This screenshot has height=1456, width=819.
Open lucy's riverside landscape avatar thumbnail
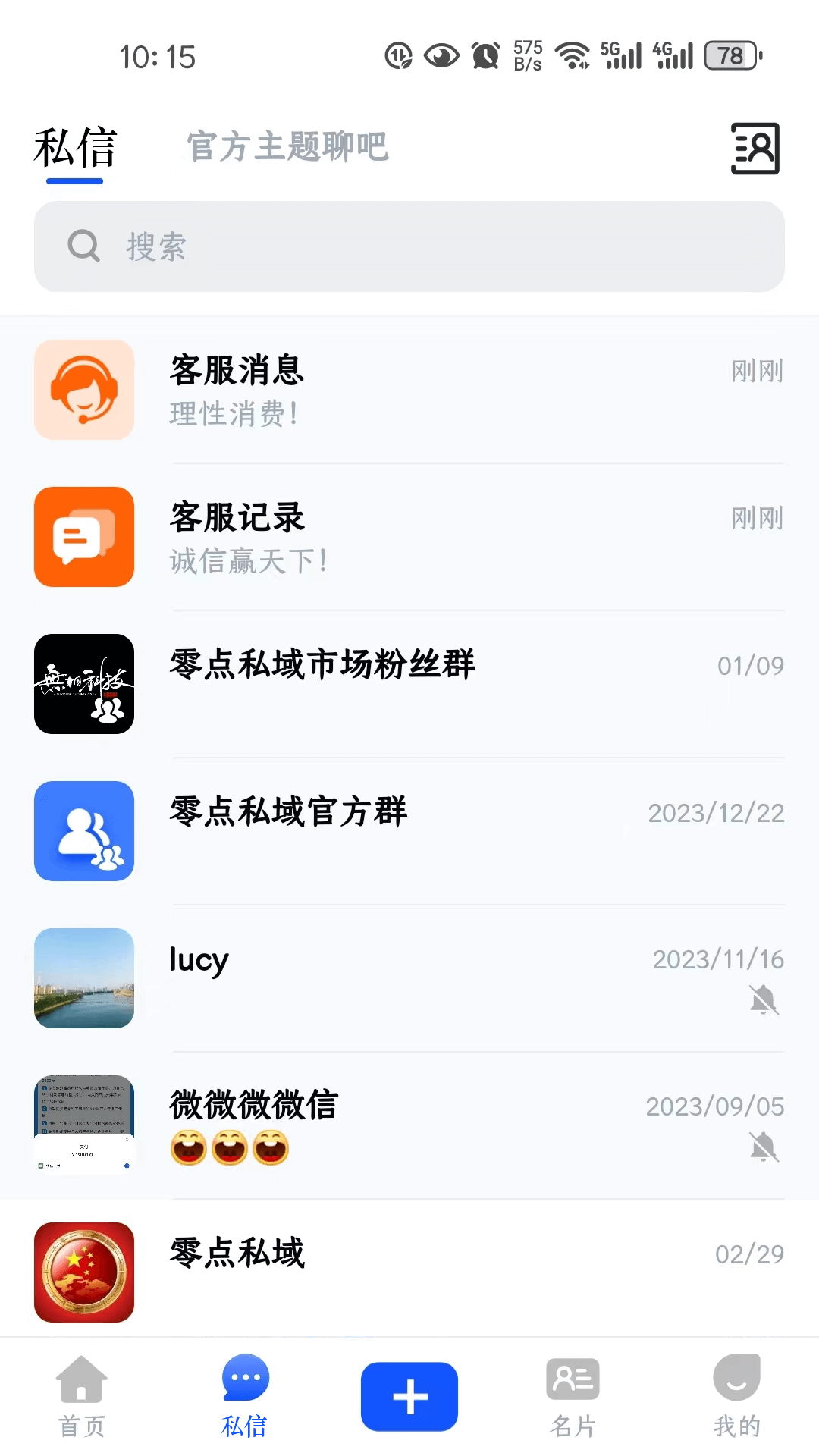click(84, 977)
